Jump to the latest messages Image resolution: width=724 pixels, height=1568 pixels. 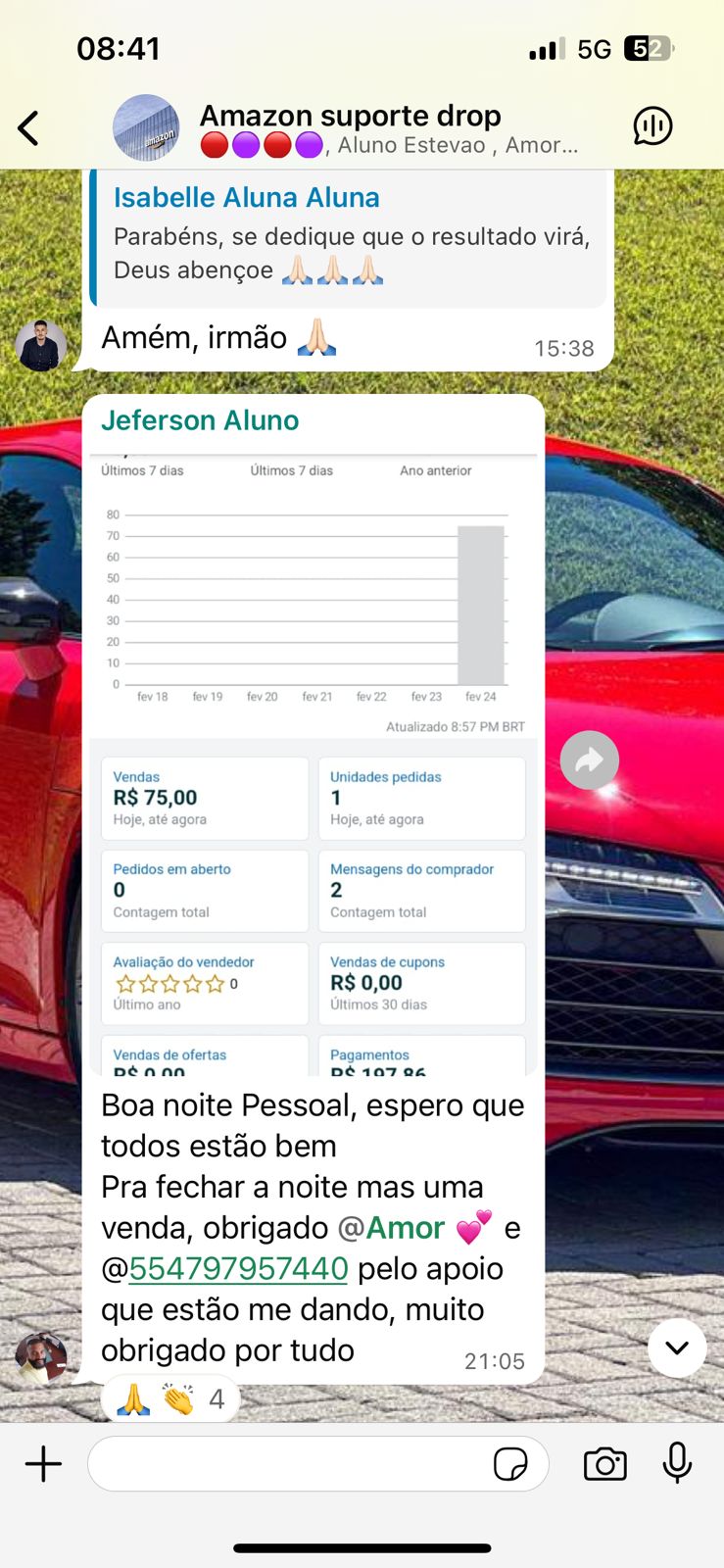click(x=677, y=1348)
